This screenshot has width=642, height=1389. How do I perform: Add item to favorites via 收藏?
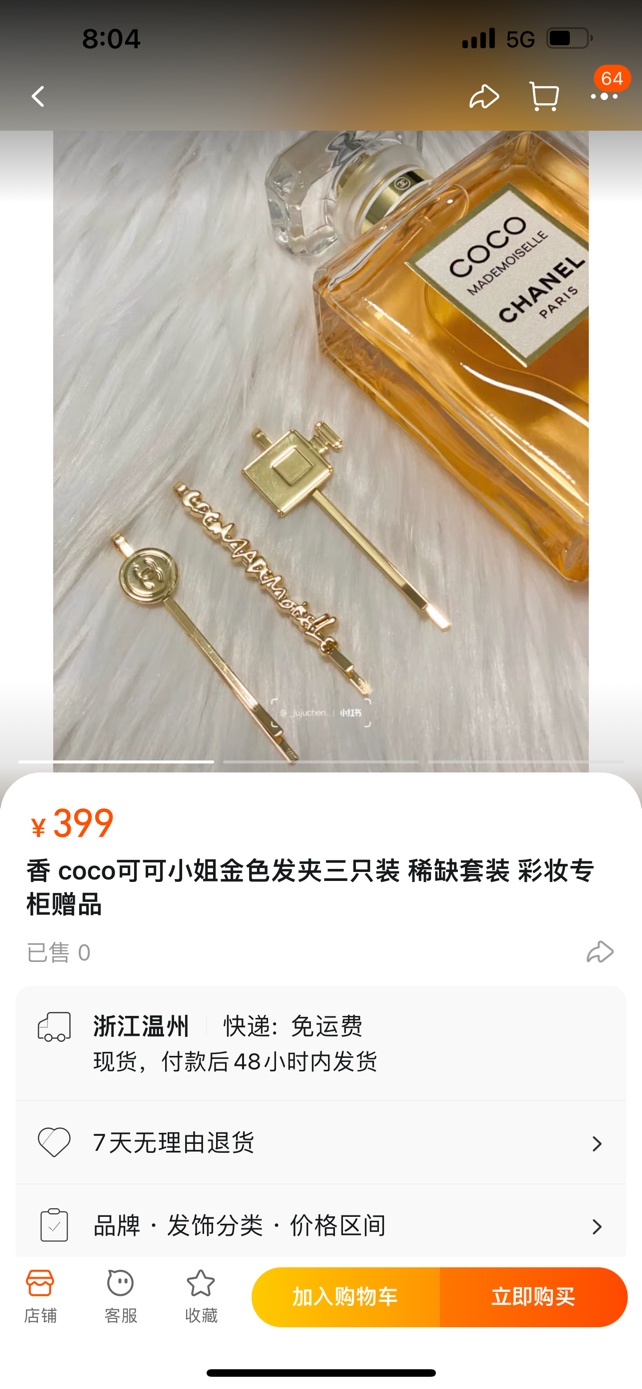201,1296
